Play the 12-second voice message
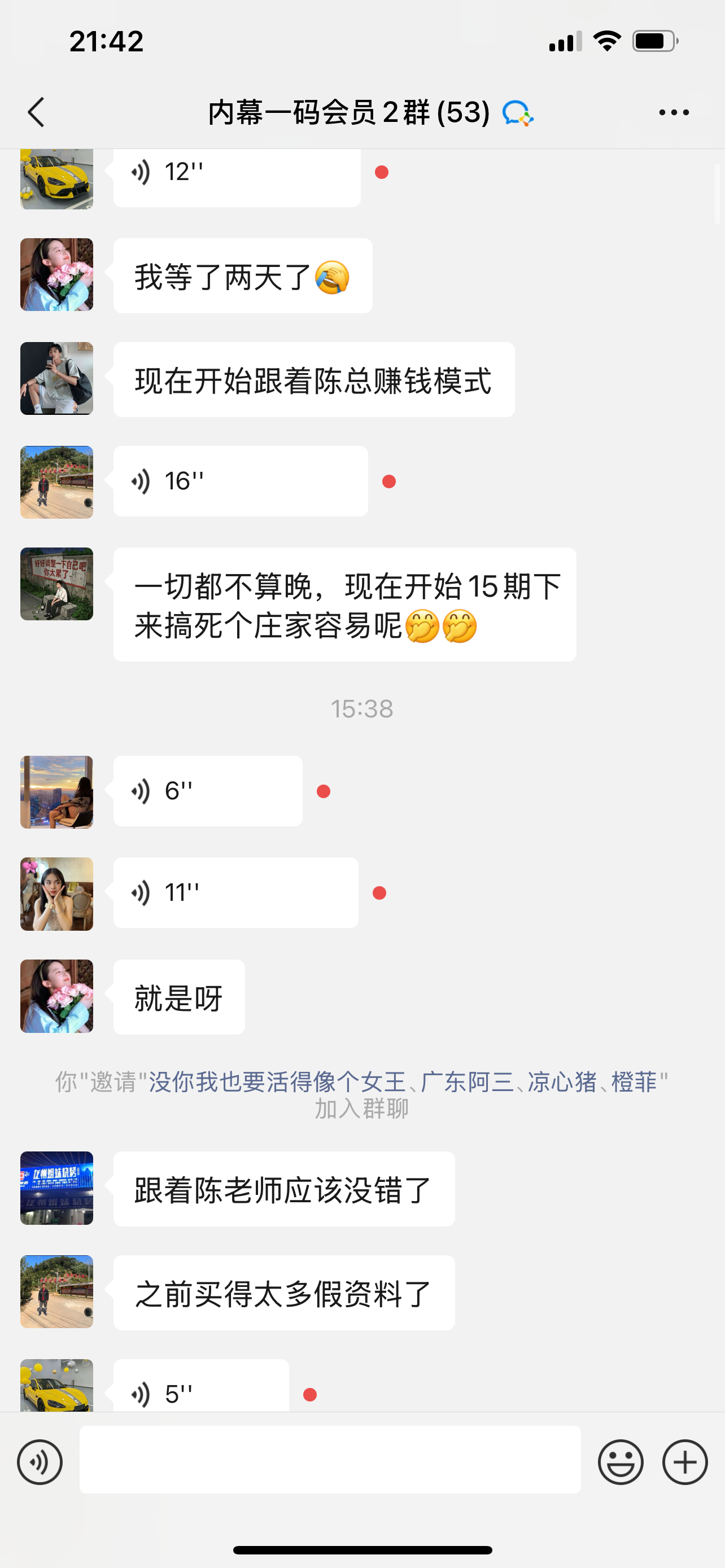 pyautogui.click(x=236, y=173)
